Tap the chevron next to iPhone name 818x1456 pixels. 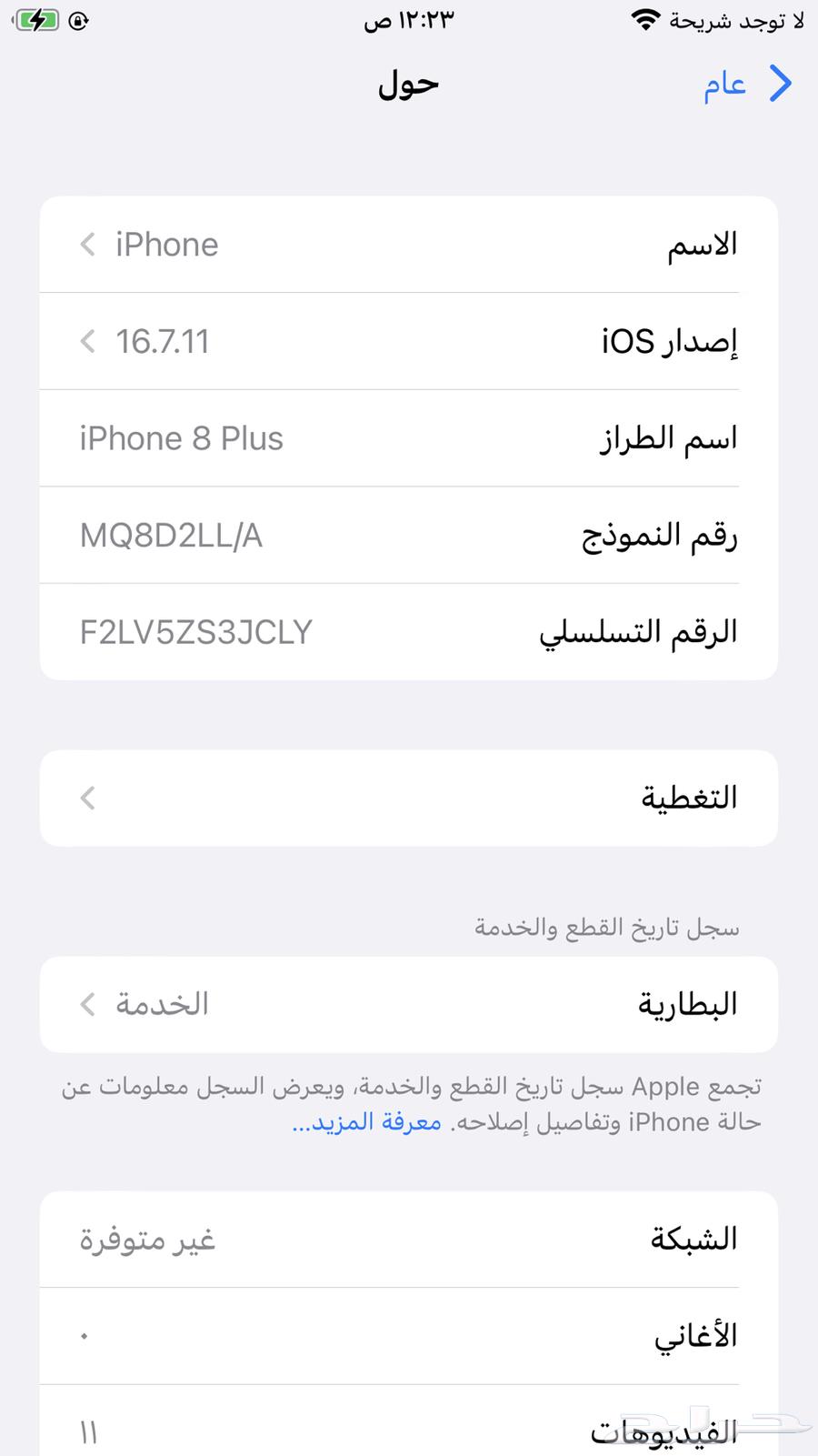coord(87,245)
